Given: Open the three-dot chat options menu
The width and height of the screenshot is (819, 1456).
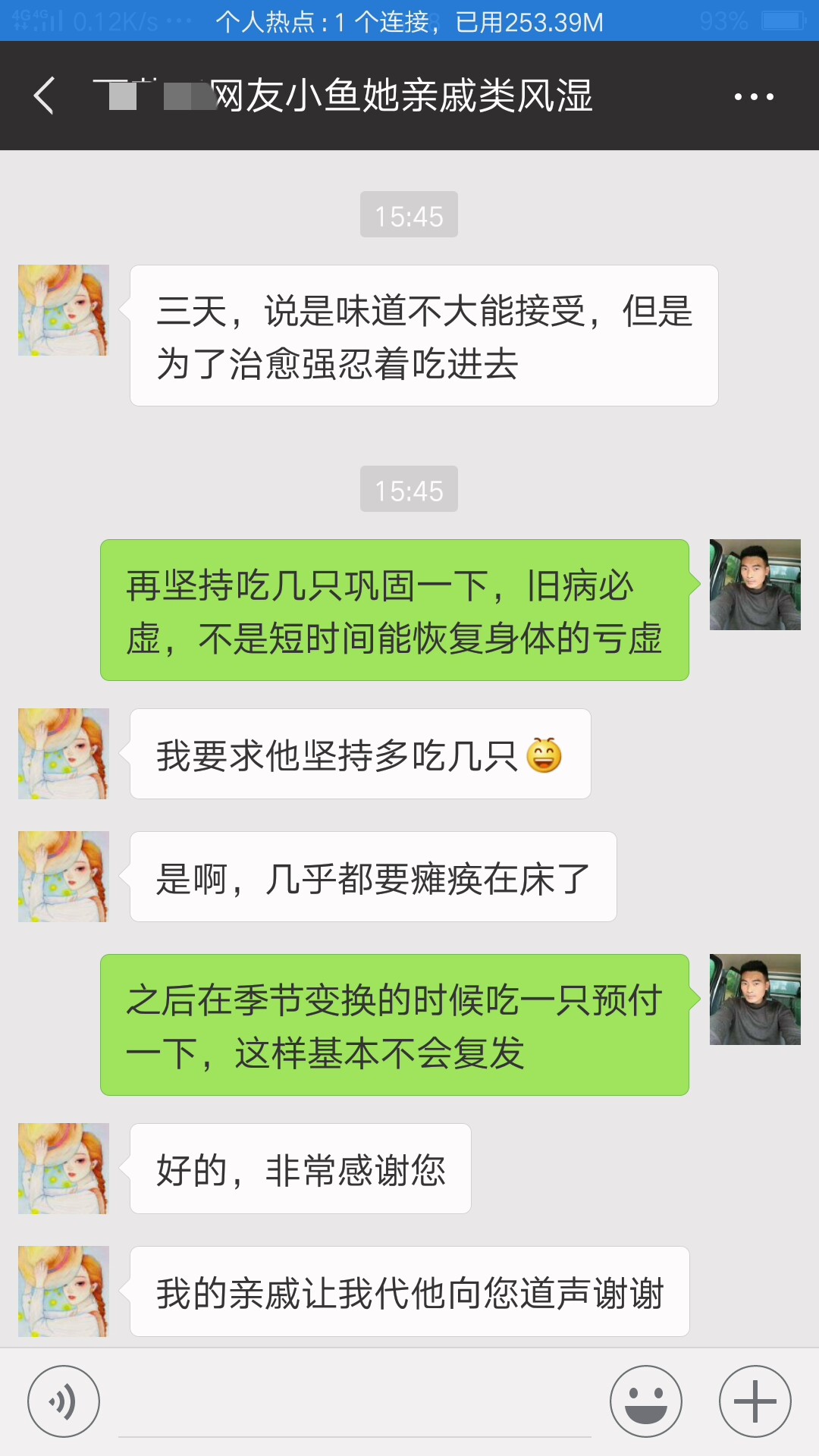Looking at the screenshot, I should point(754,96).
